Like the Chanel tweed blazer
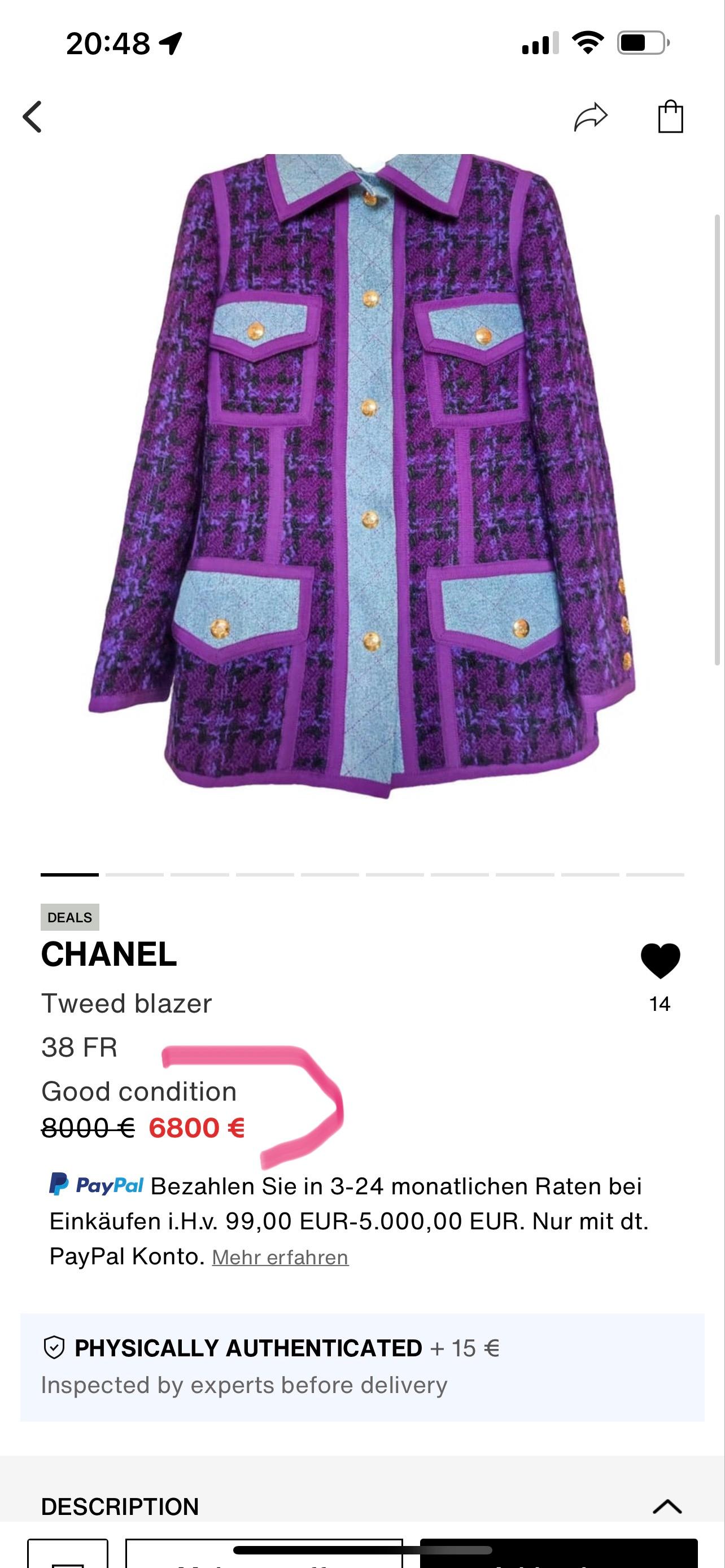Viewport: 725px width, 1568px height. [x=660, y=961]
